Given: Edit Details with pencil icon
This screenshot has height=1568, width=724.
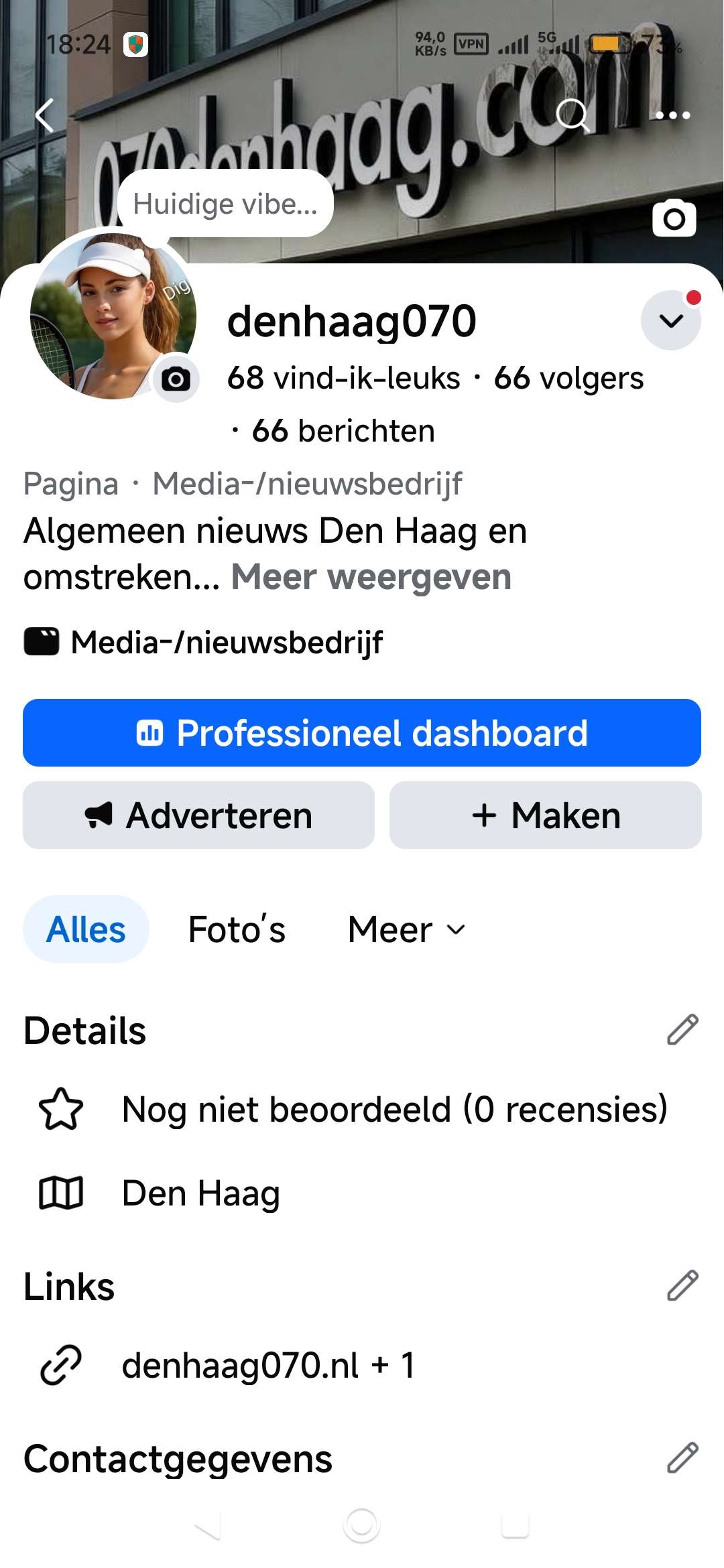Looking at the screenshot, I should (x=682, y=1029).
